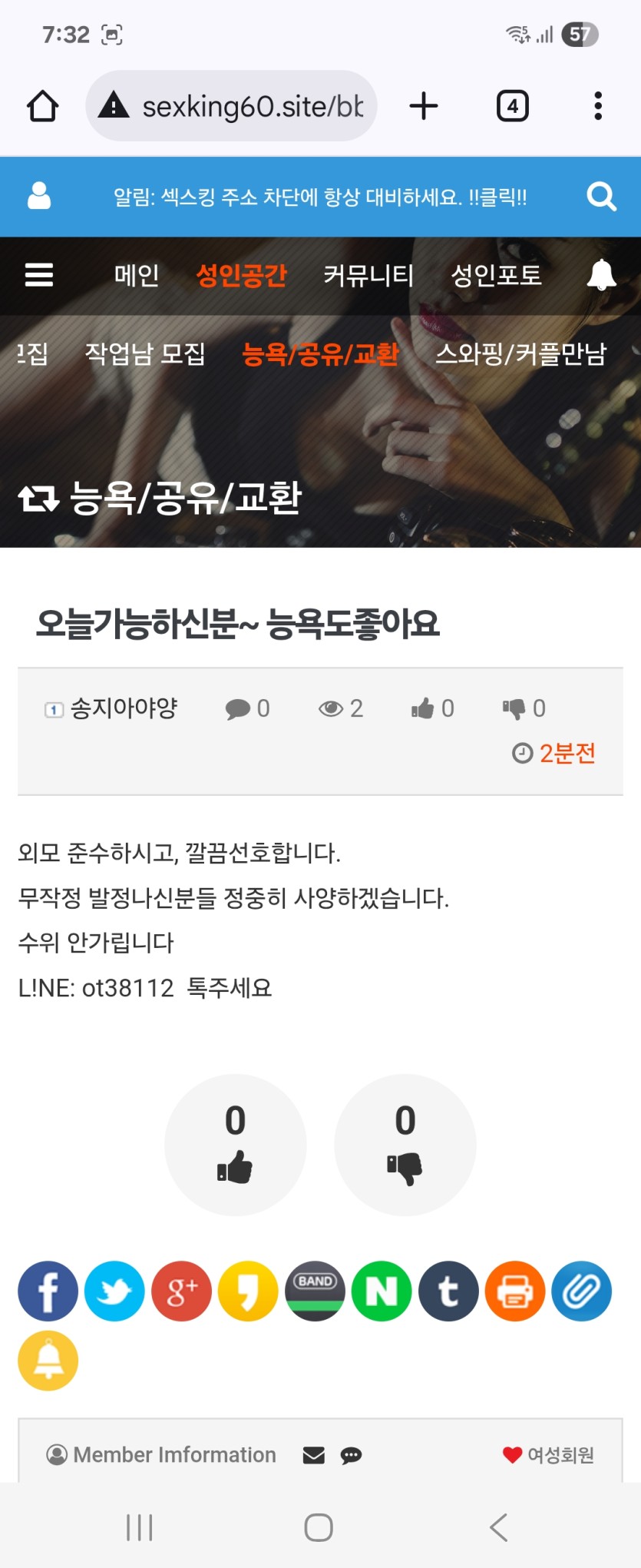Select the 작업남 모집 sub-tab
Image resolution: width=641 pixels, height=1568 pixels.
coord(145,353)
